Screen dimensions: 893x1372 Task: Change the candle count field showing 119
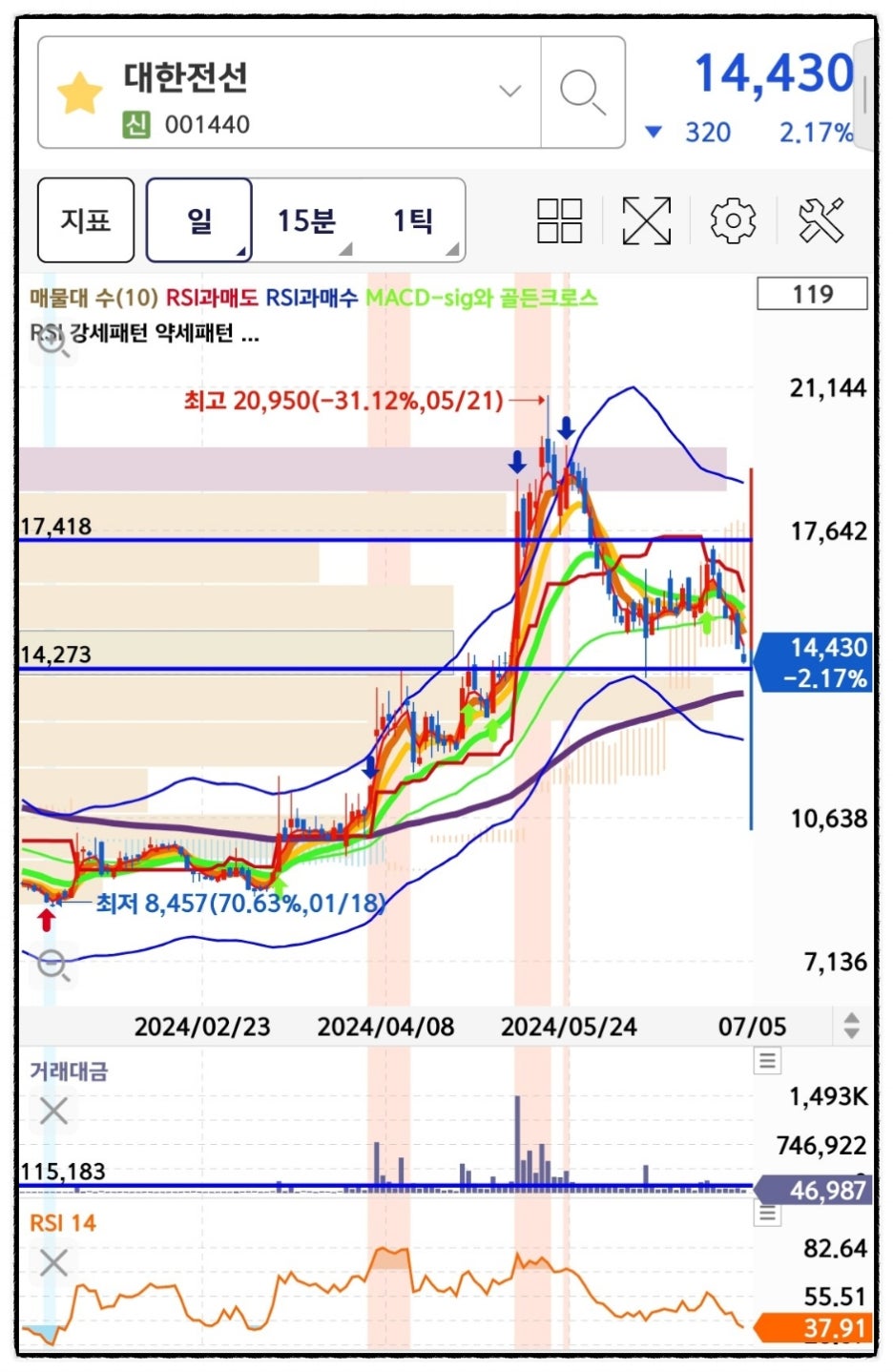[812, 294]
